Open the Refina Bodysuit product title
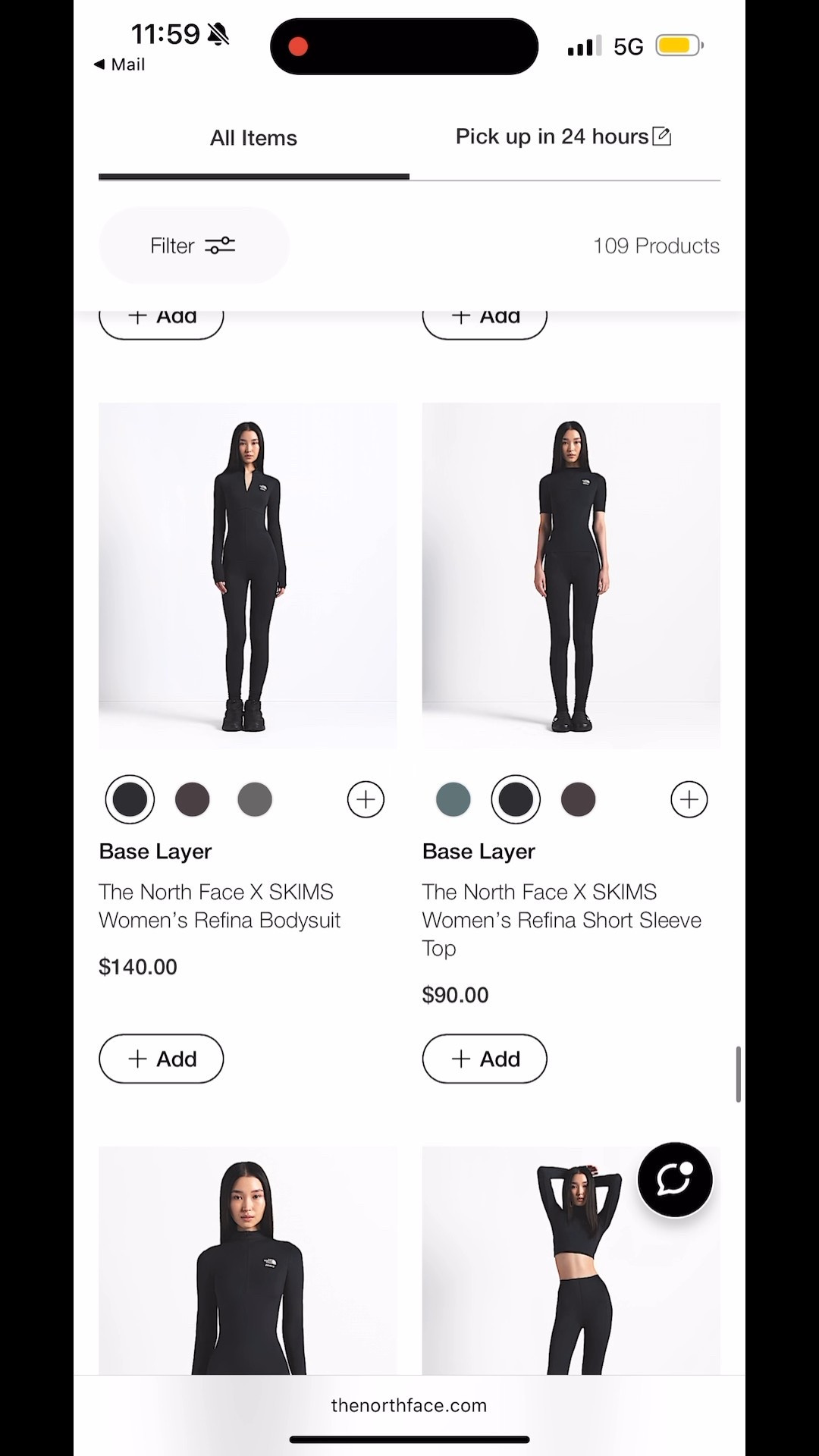Image resolution: width=819 pixels, height=1456 pixels. (220, 906)
